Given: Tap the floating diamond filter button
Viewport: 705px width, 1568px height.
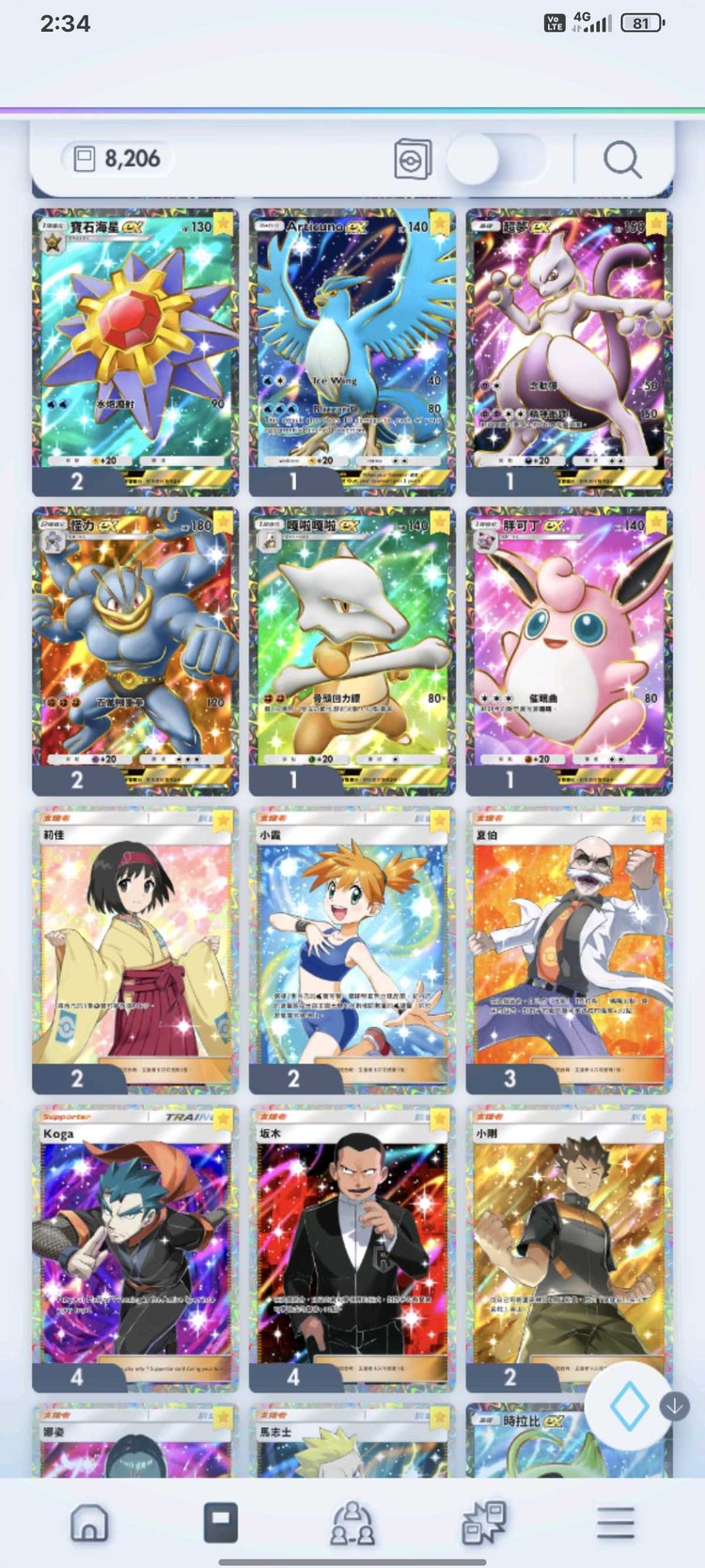Looking at the screenshot, I should [x=629, y=1406].
